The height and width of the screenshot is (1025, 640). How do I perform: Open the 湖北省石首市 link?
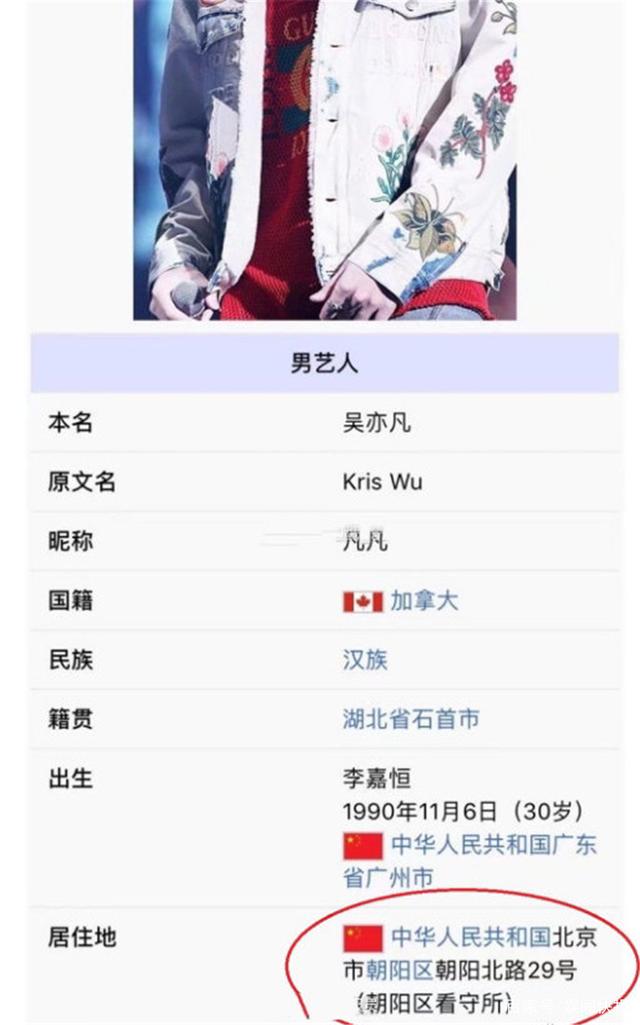411,718
